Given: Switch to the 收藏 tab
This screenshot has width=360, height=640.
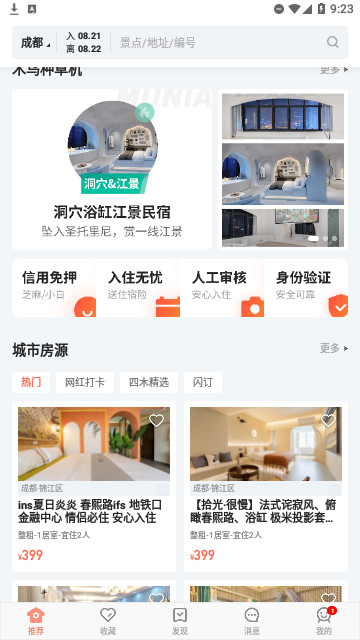Looking at the screenshot, I should (108, 621).
